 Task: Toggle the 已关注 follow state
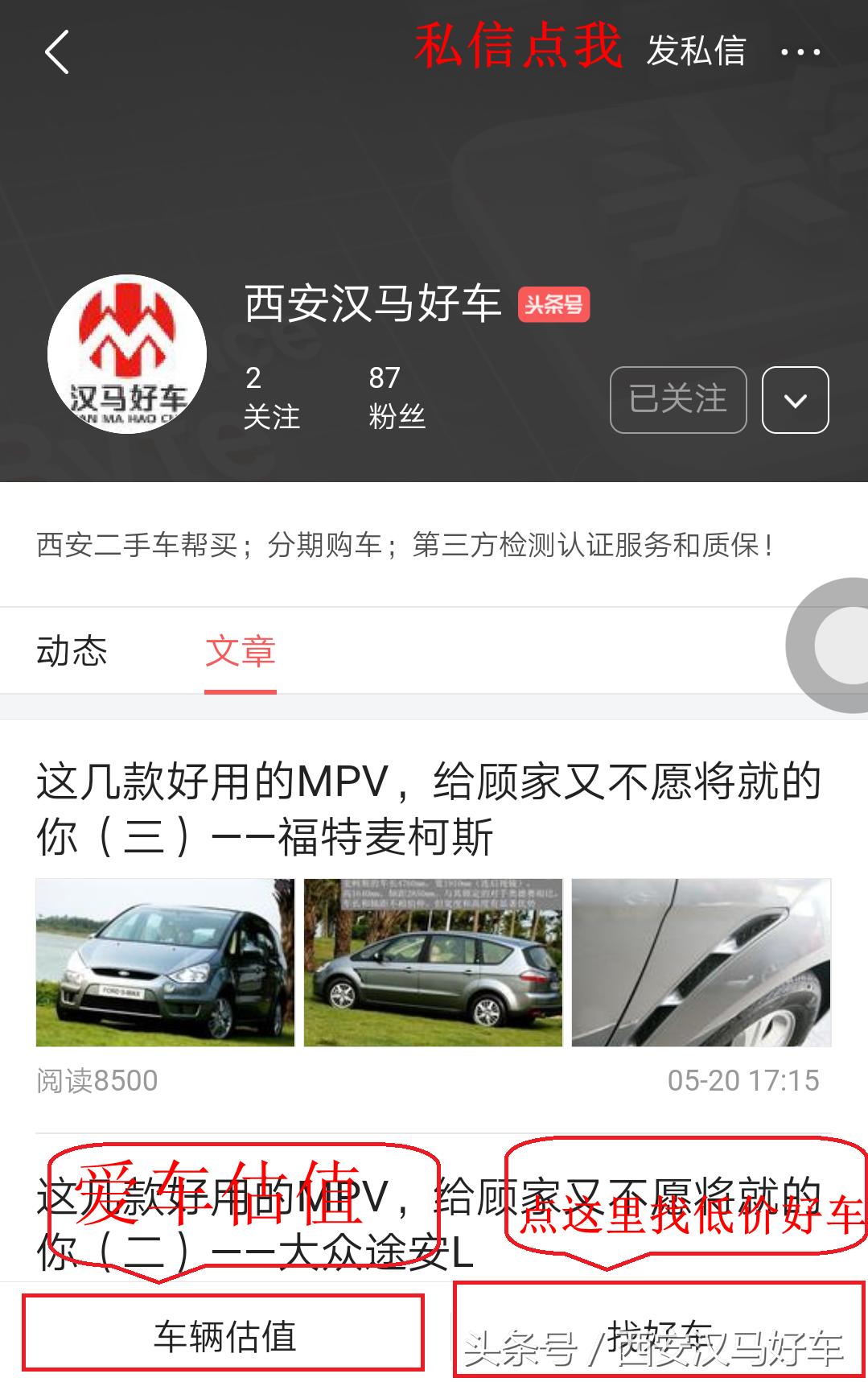point(680,399)
